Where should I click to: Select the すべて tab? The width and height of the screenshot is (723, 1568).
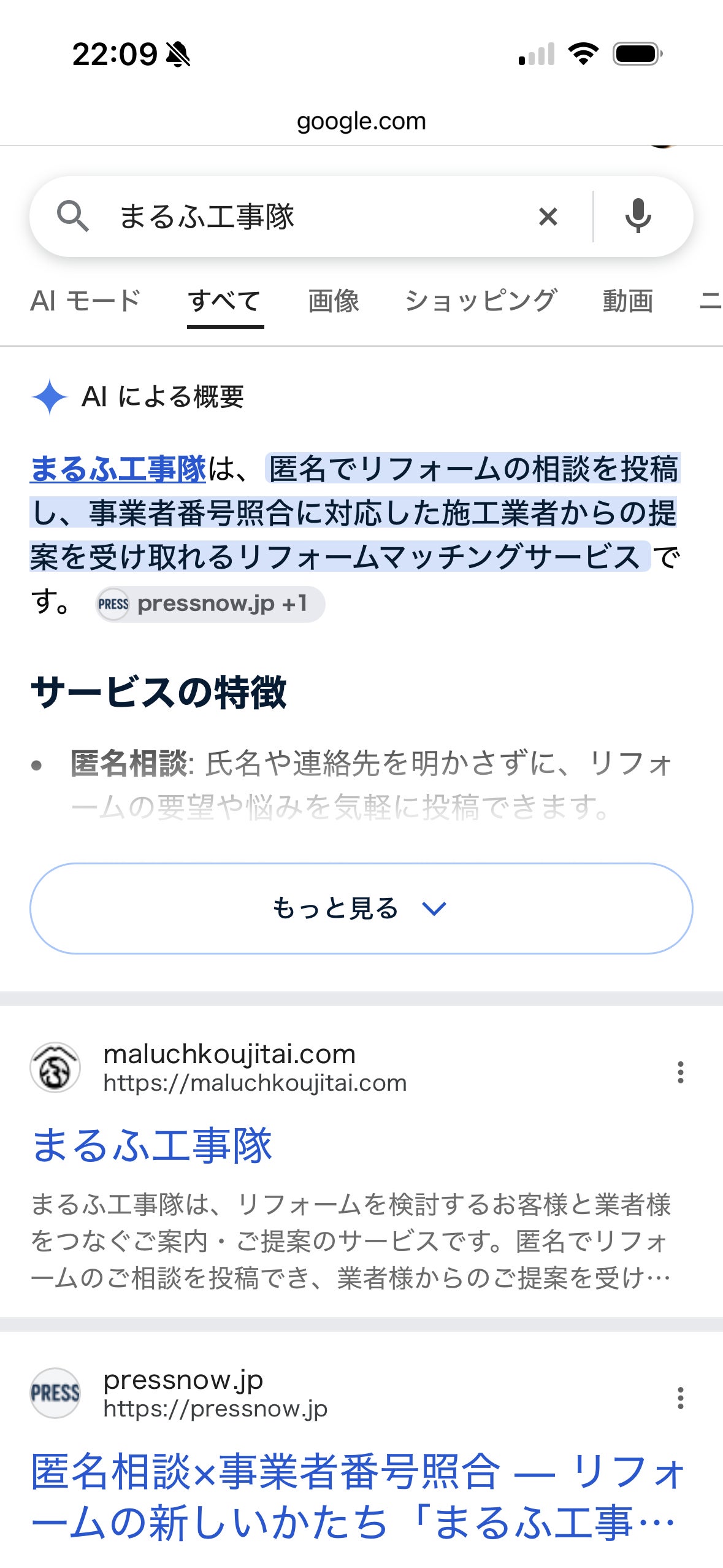(225, 301)
